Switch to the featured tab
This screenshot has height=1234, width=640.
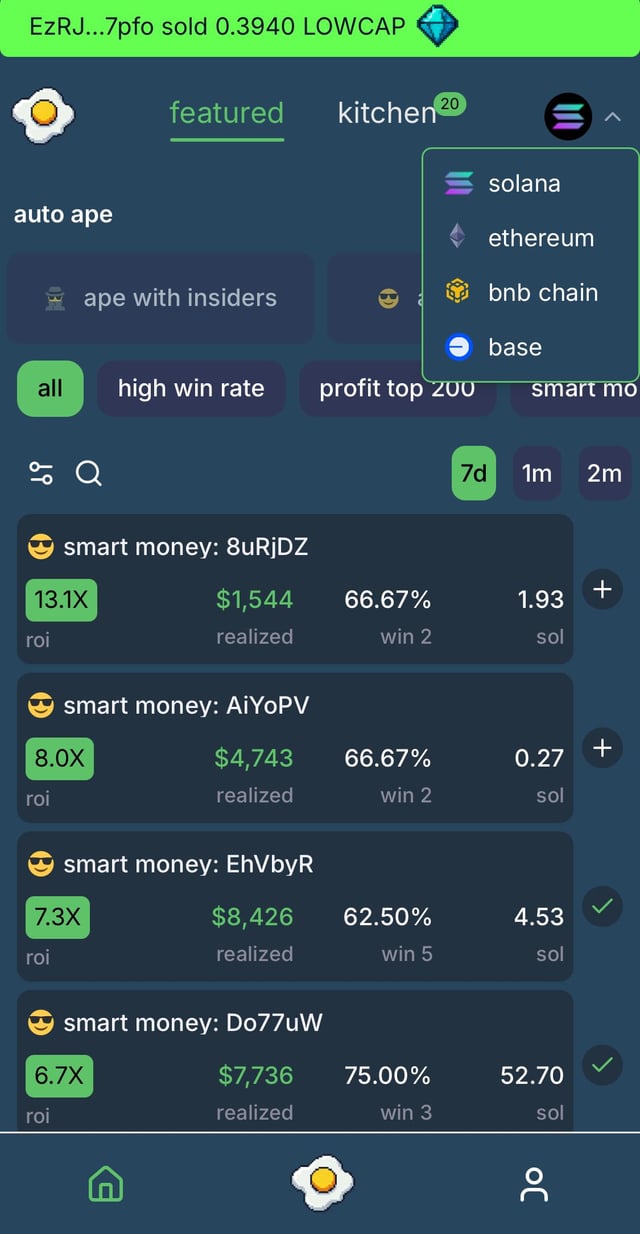pyautogui.click(x=226, y=113)
